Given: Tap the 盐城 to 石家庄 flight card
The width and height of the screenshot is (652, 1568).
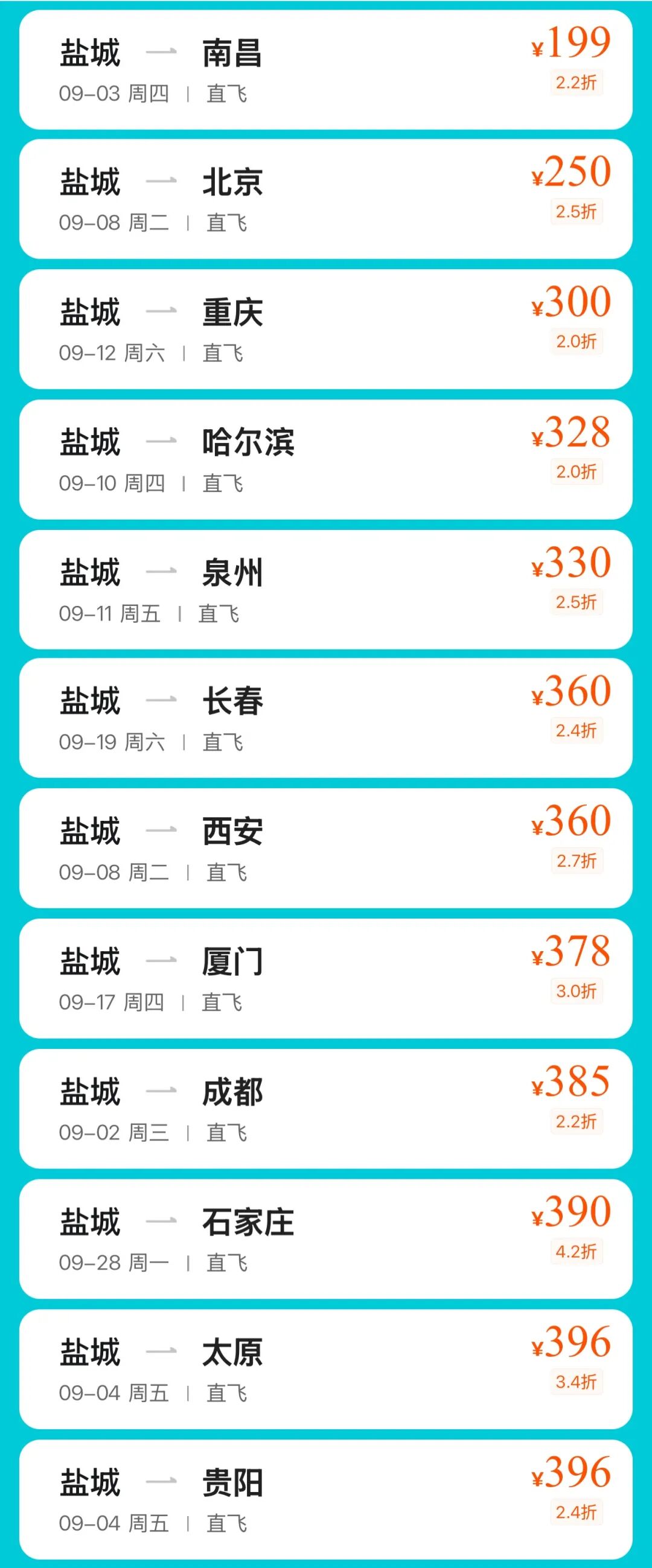Looking at the screenshot, I should 325,1238.
